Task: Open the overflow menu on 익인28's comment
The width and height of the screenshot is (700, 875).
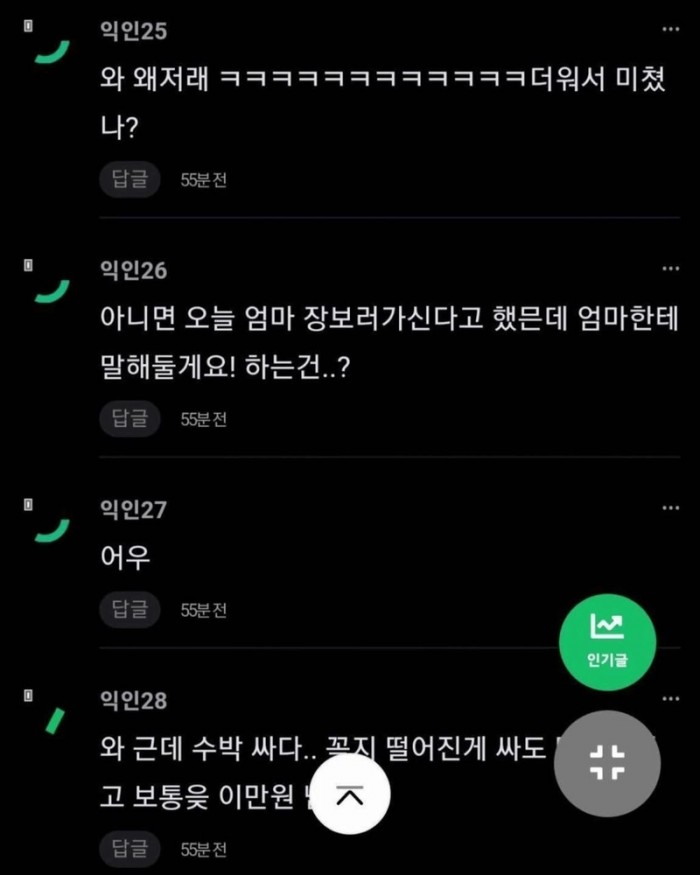Action: click(670, 699)
